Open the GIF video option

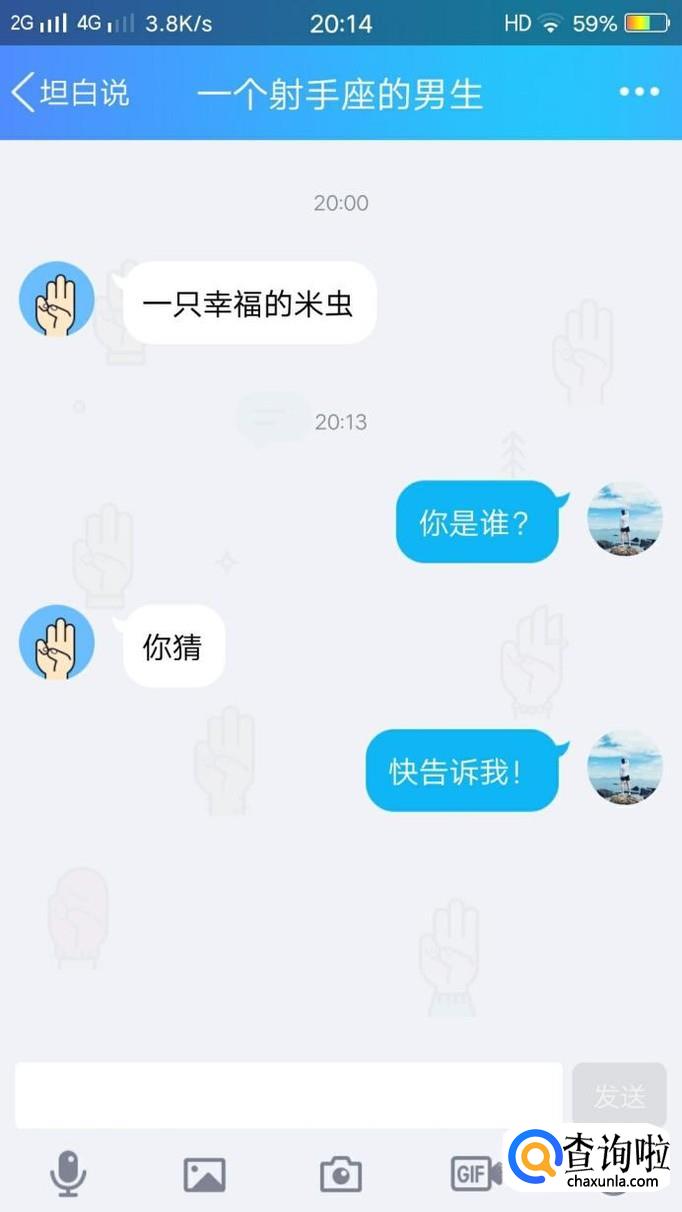point(476,1173)
